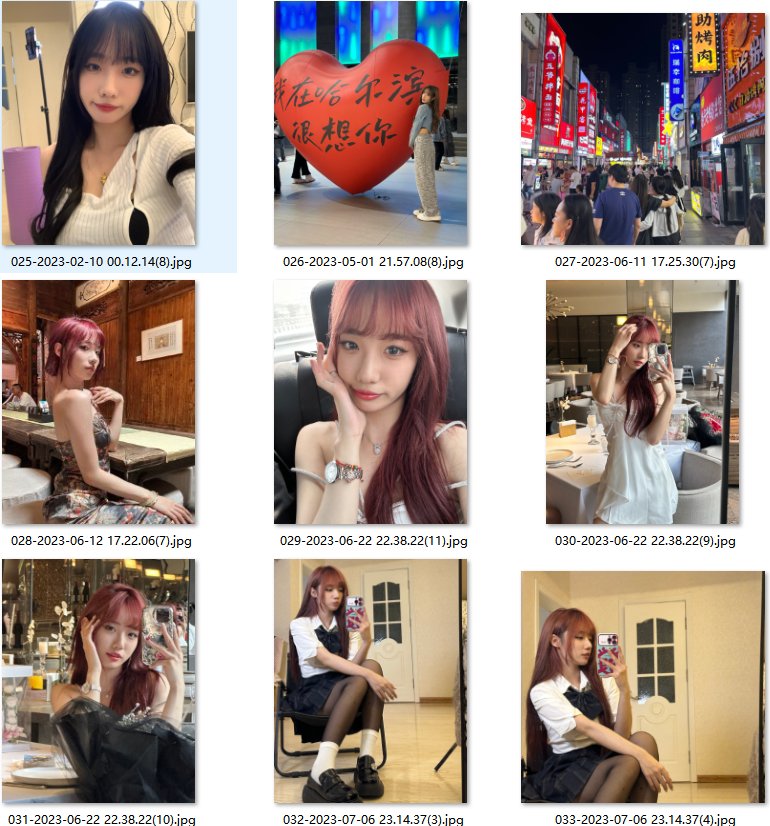Tap image 030-2023-06-22 22.38.22(9).jpg
Viewport: 770px width, 826px height.
pyautogui.click(x=643, y=401)
